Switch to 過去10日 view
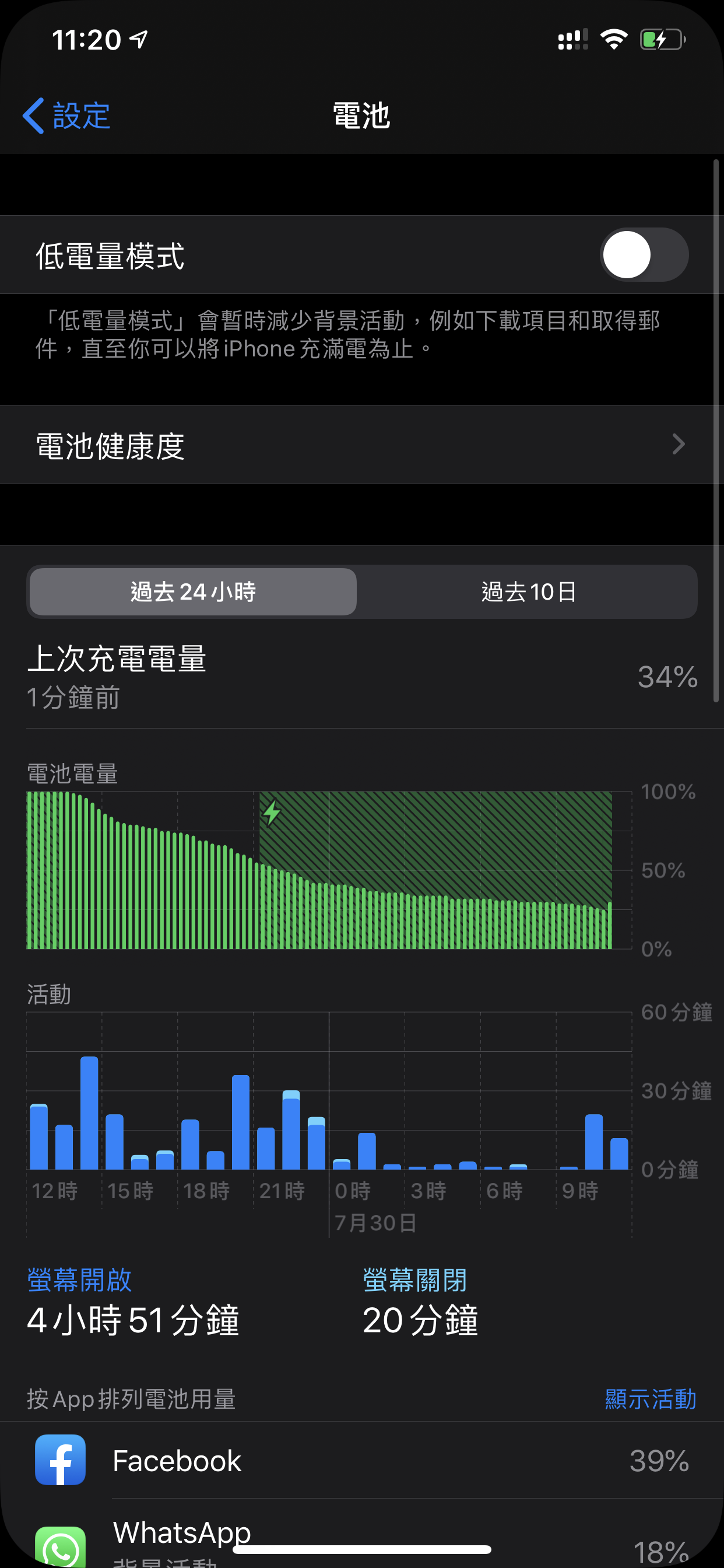 point(528,591)
